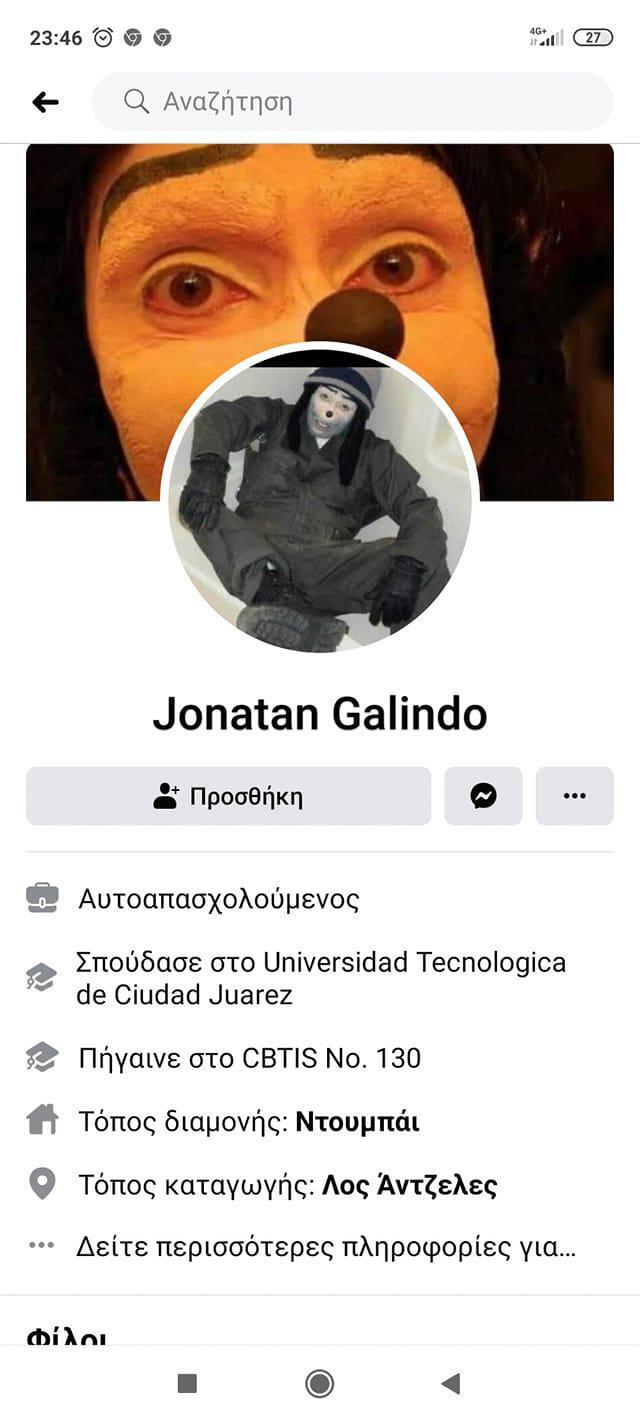
Task: Add friend with the Προσθήκη button
Action: [228, 796]
